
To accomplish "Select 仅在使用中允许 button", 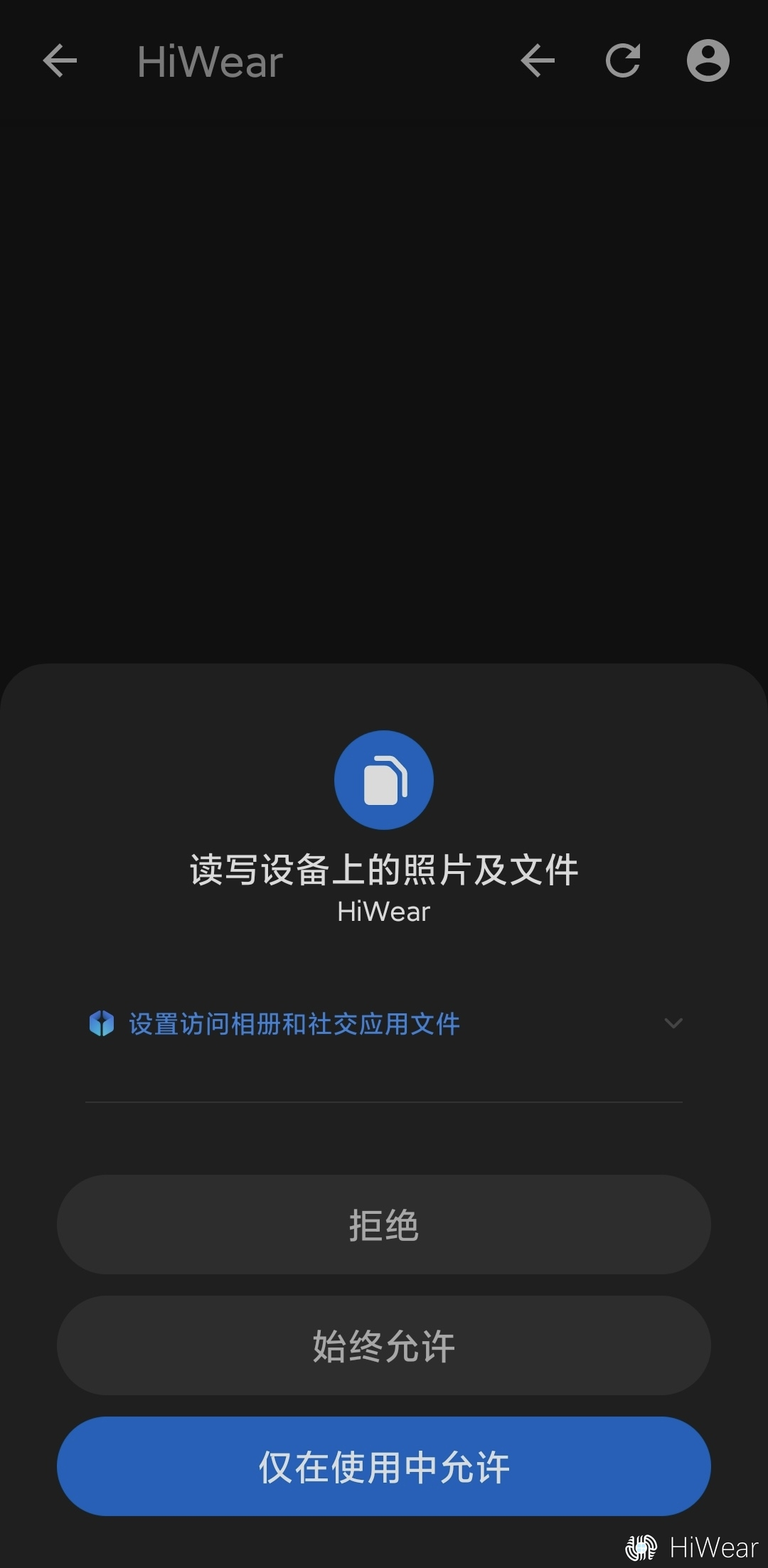I will (x=384, y=1466).
